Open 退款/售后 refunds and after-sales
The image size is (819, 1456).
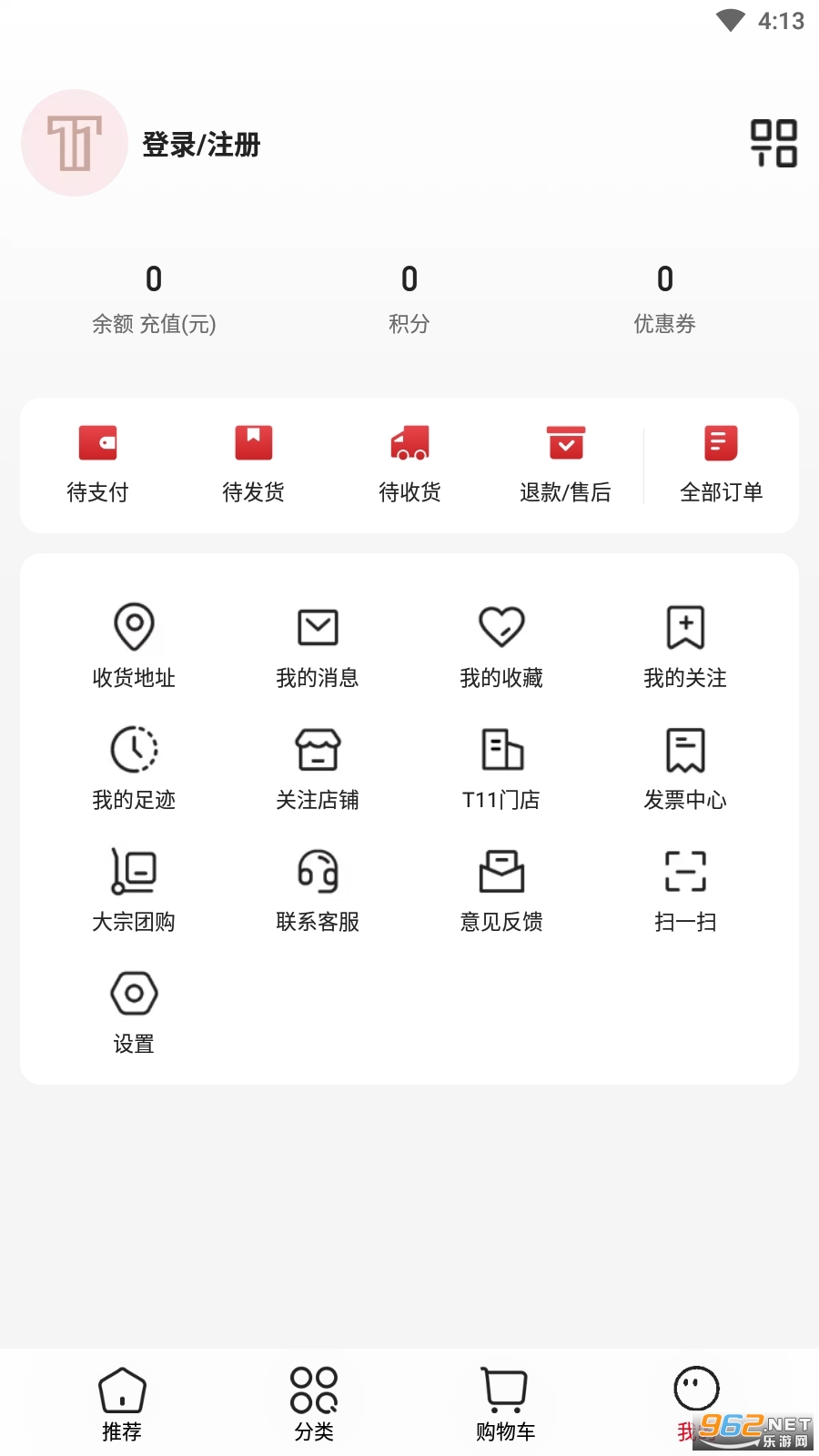(x=565, y=464)
